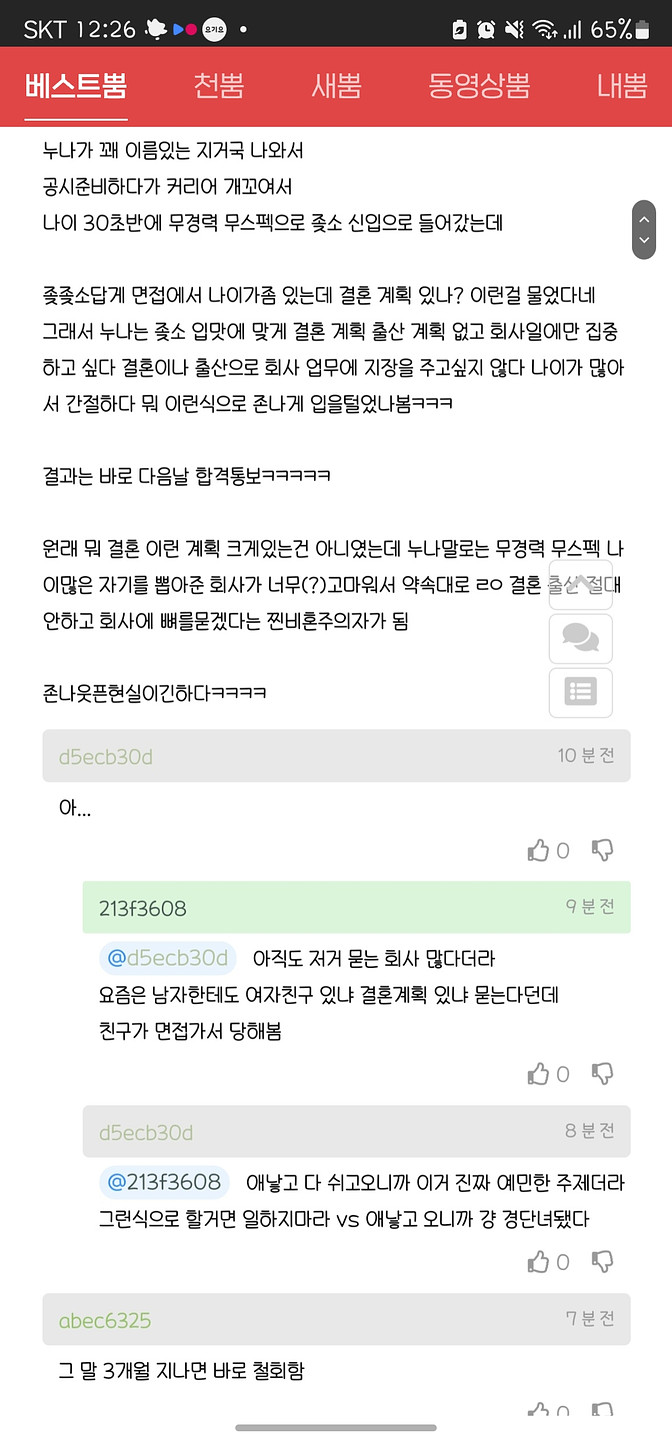Dislike 213f3608's reply comment
The height and width of the screenshot is (1440, 672).
[602, 1075]
